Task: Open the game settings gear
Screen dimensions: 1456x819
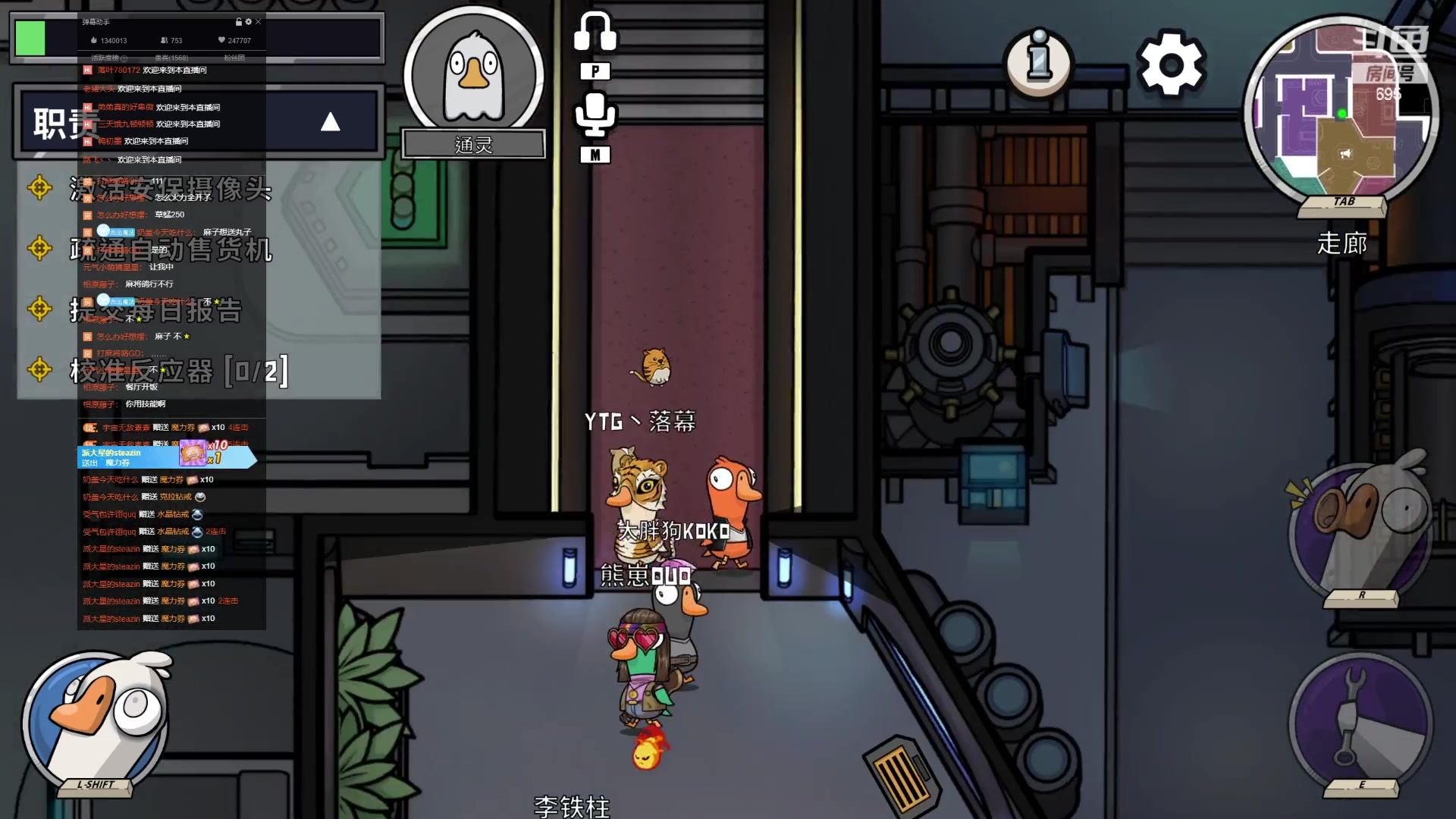Action: tap(1170, 64)
